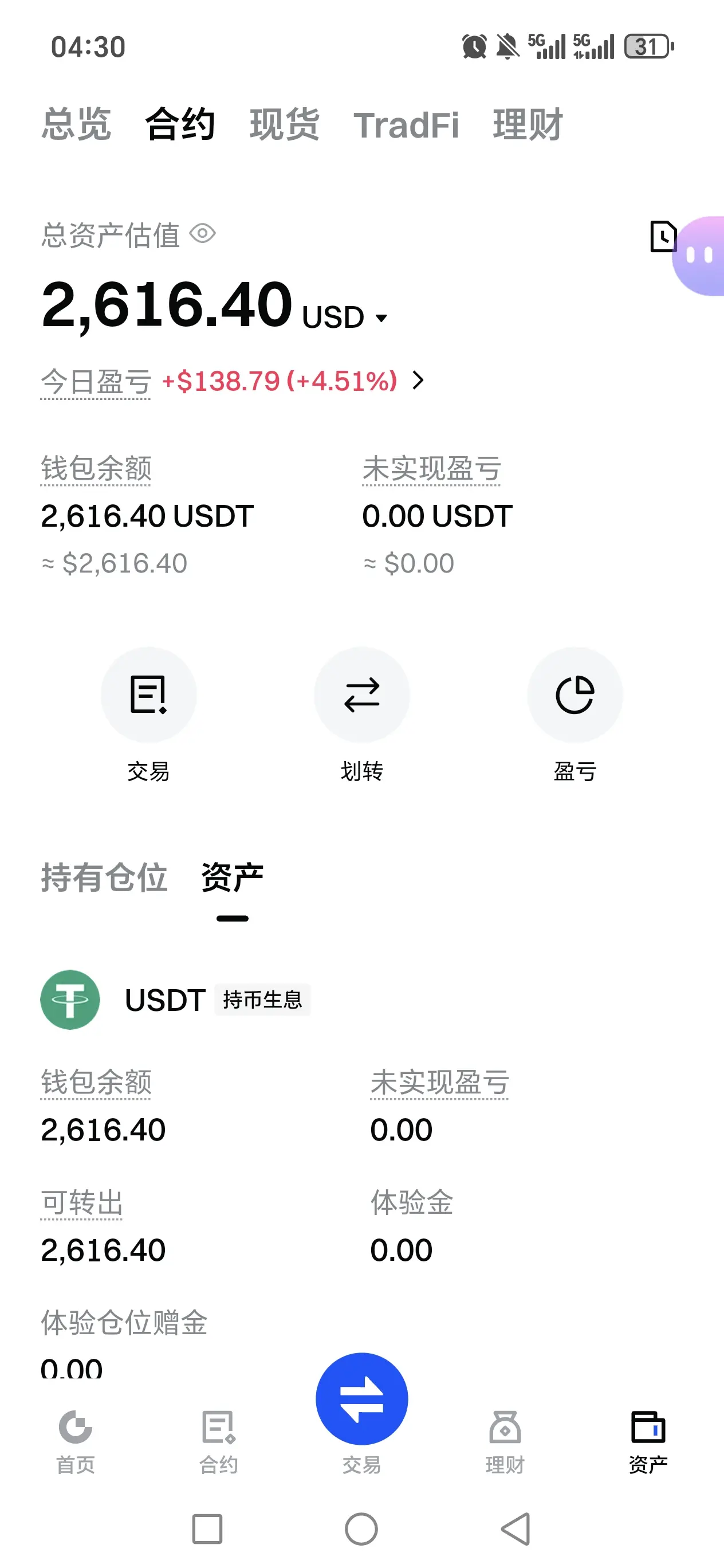Image resolution: width=724 pixels, height=1568 pixels.
Task: Tap the blue central 交易 button
Action: [x=361, y=1400]
